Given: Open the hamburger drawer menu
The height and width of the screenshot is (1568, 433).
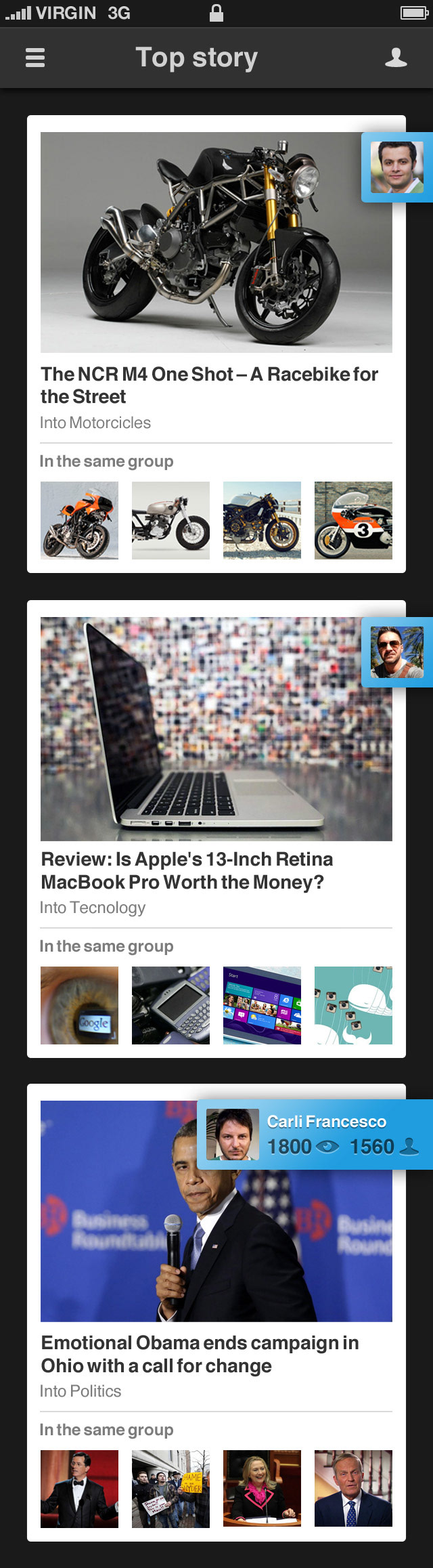Looking at the screenshot, I should pyautogui.click(x=35, y=58).
